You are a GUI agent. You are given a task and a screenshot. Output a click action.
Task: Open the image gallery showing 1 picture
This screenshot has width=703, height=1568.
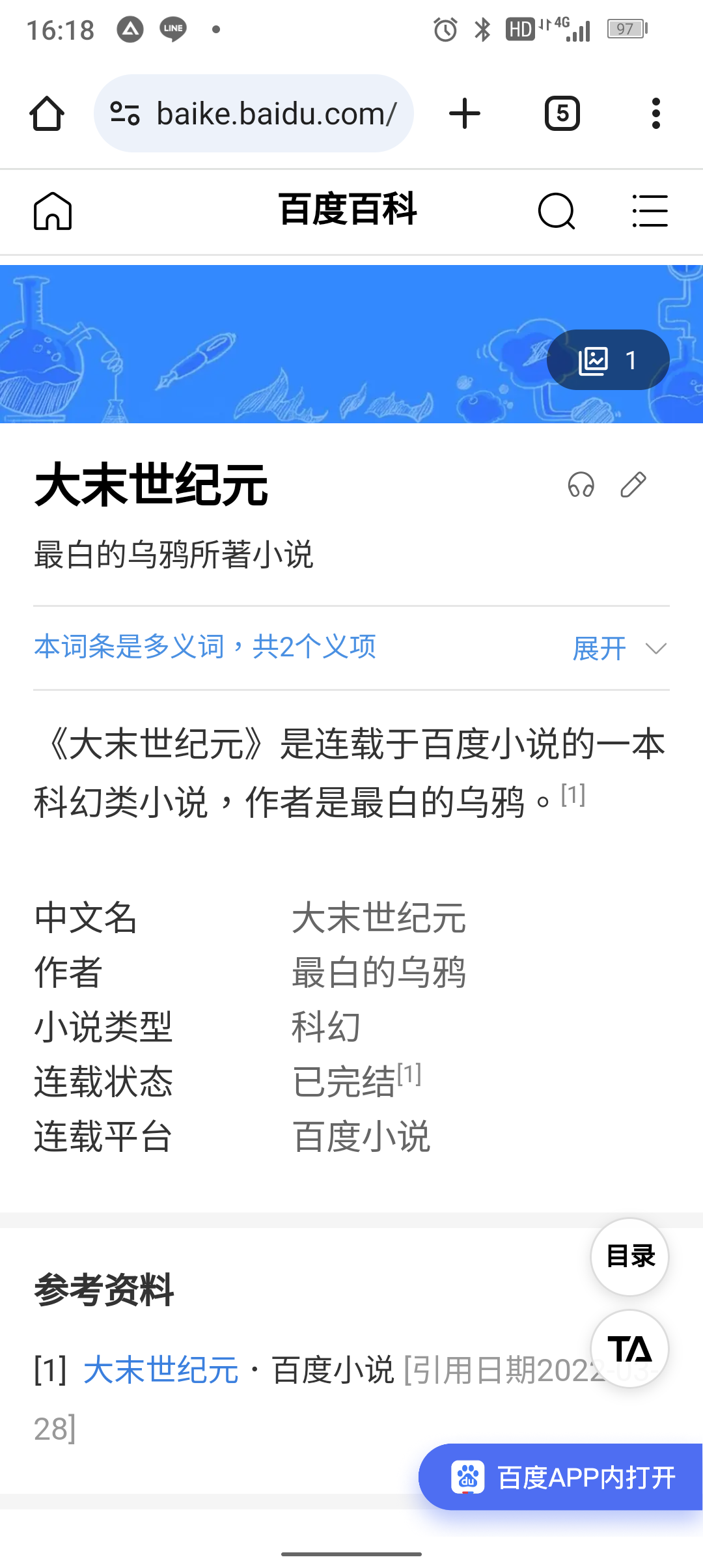[608, 359]
